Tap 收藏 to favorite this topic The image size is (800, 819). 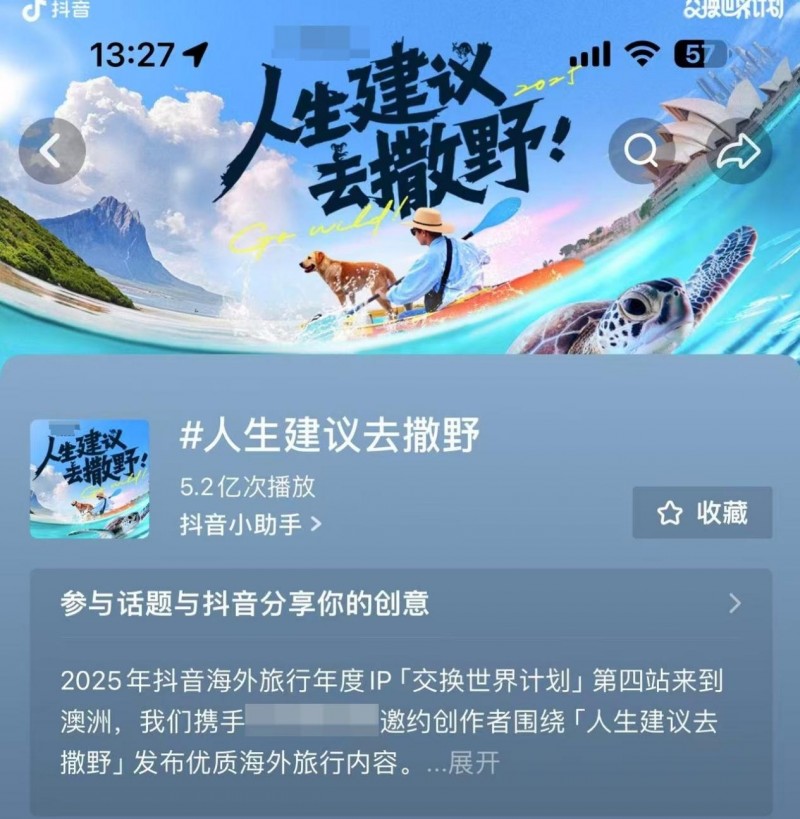pyautogui.click(x=702, y=513)
